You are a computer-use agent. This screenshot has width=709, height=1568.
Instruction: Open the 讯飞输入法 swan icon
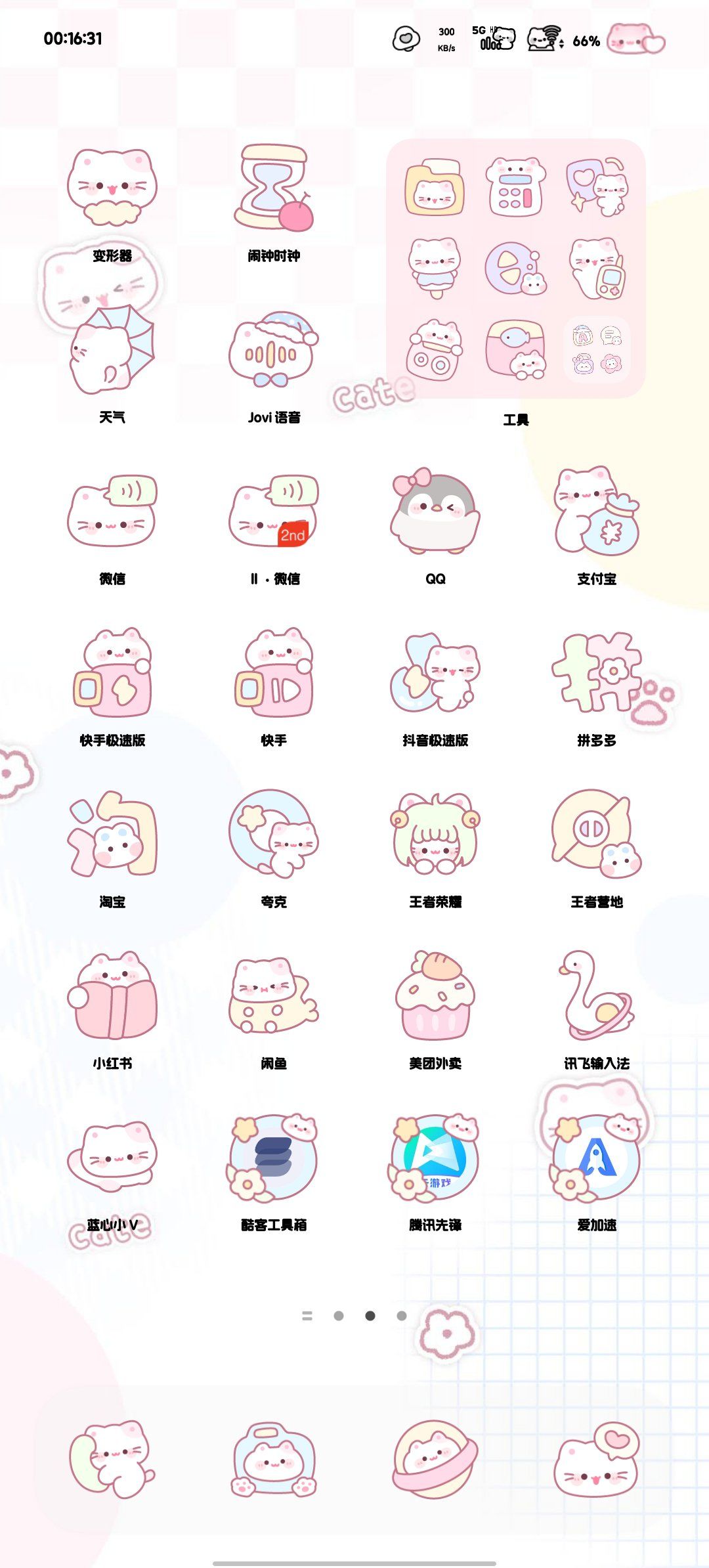point(597,998)
